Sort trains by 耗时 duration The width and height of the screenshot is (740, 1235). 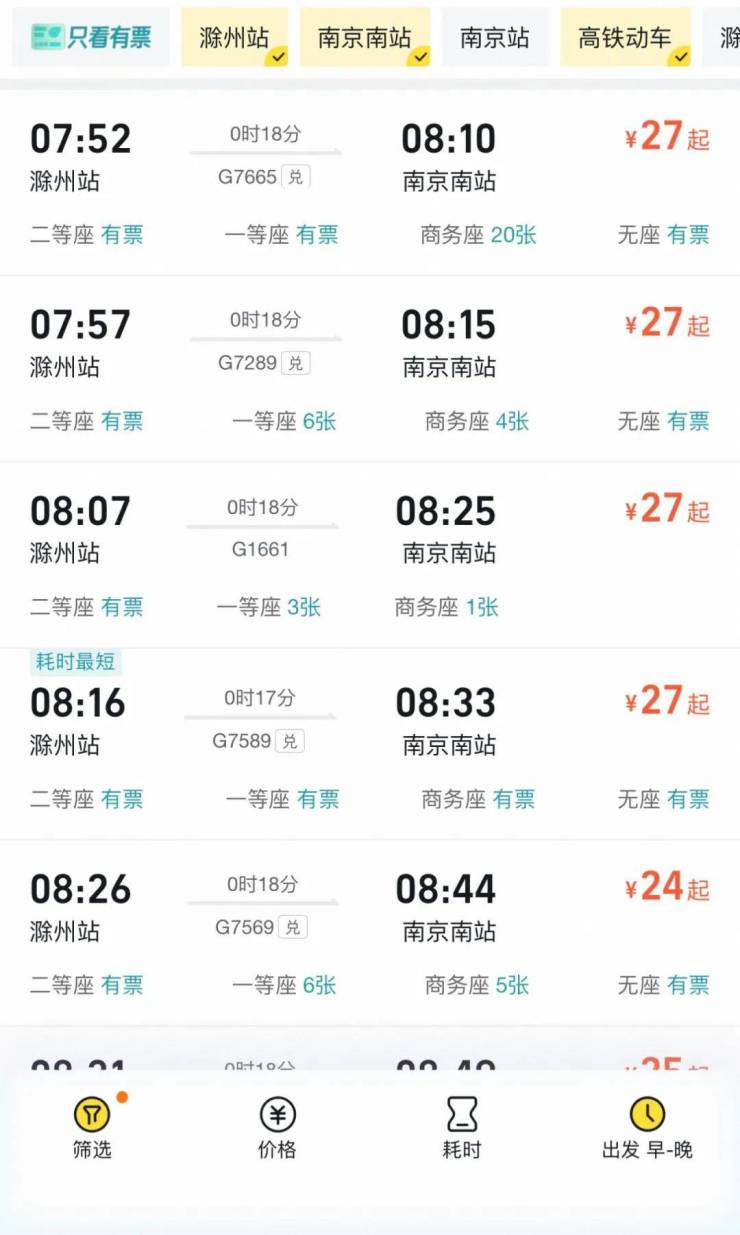coord(462,1128)
